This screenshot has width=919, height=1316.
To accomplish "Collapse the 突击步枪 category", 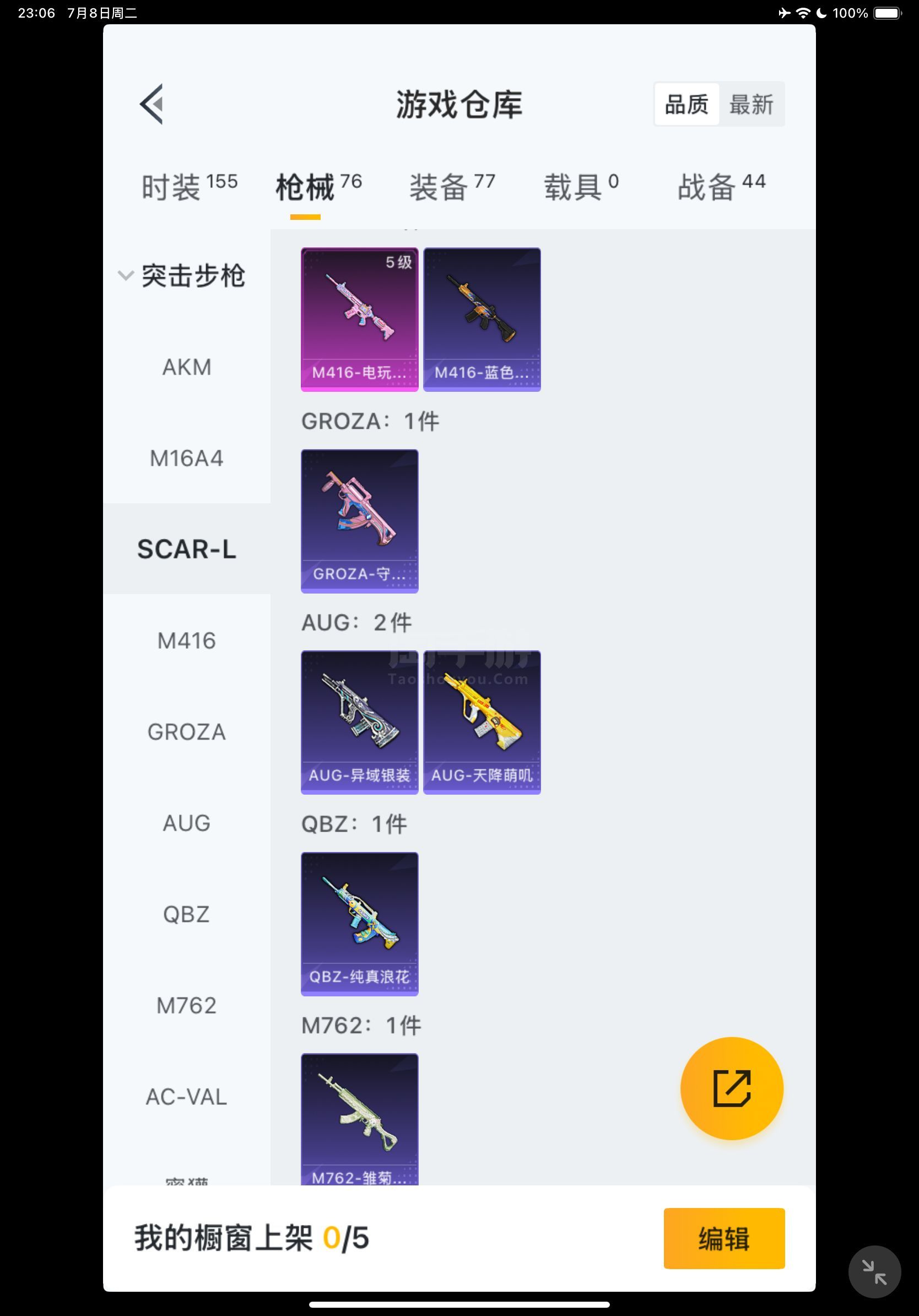I will [x=182, y=276].
